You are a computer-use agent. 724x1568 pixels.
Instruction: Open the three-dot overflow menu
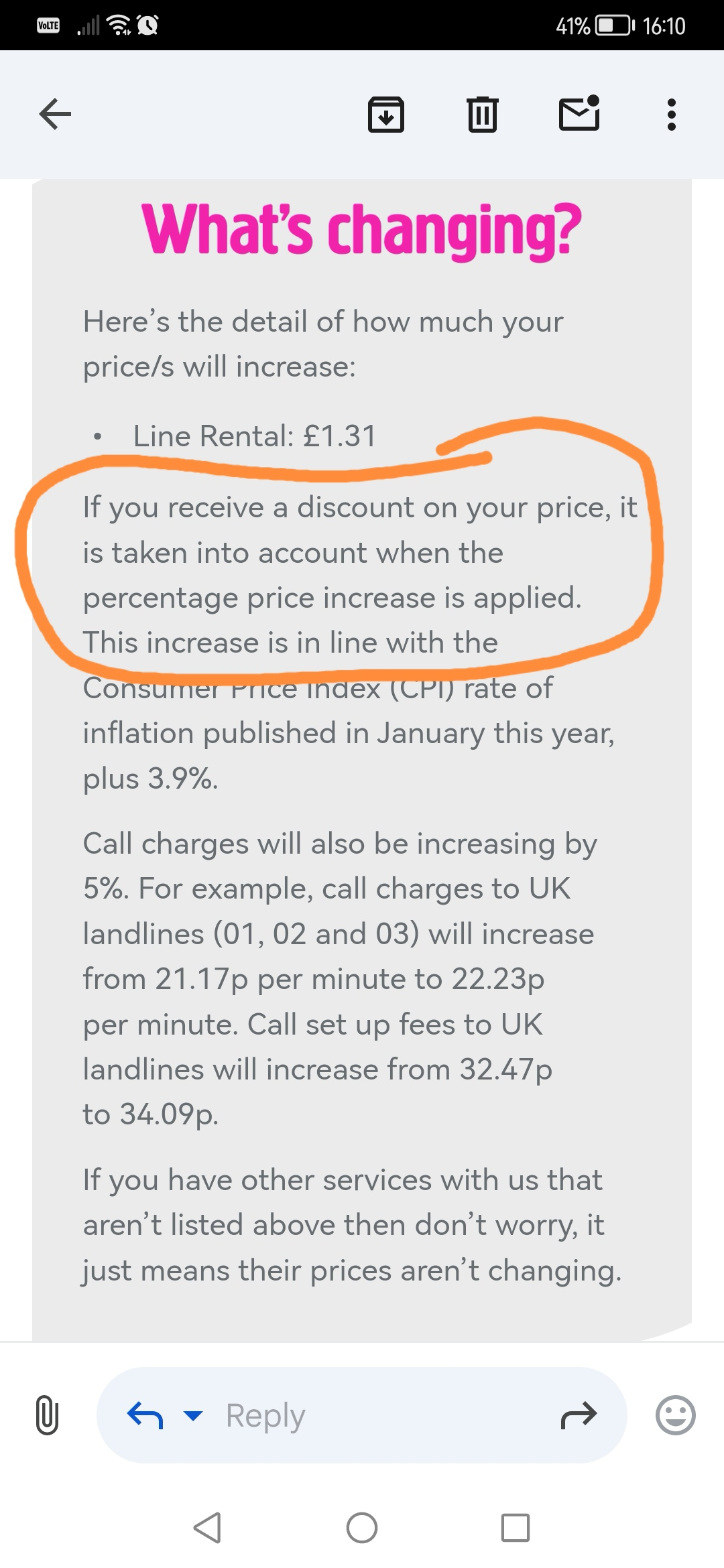coord(671,115)
